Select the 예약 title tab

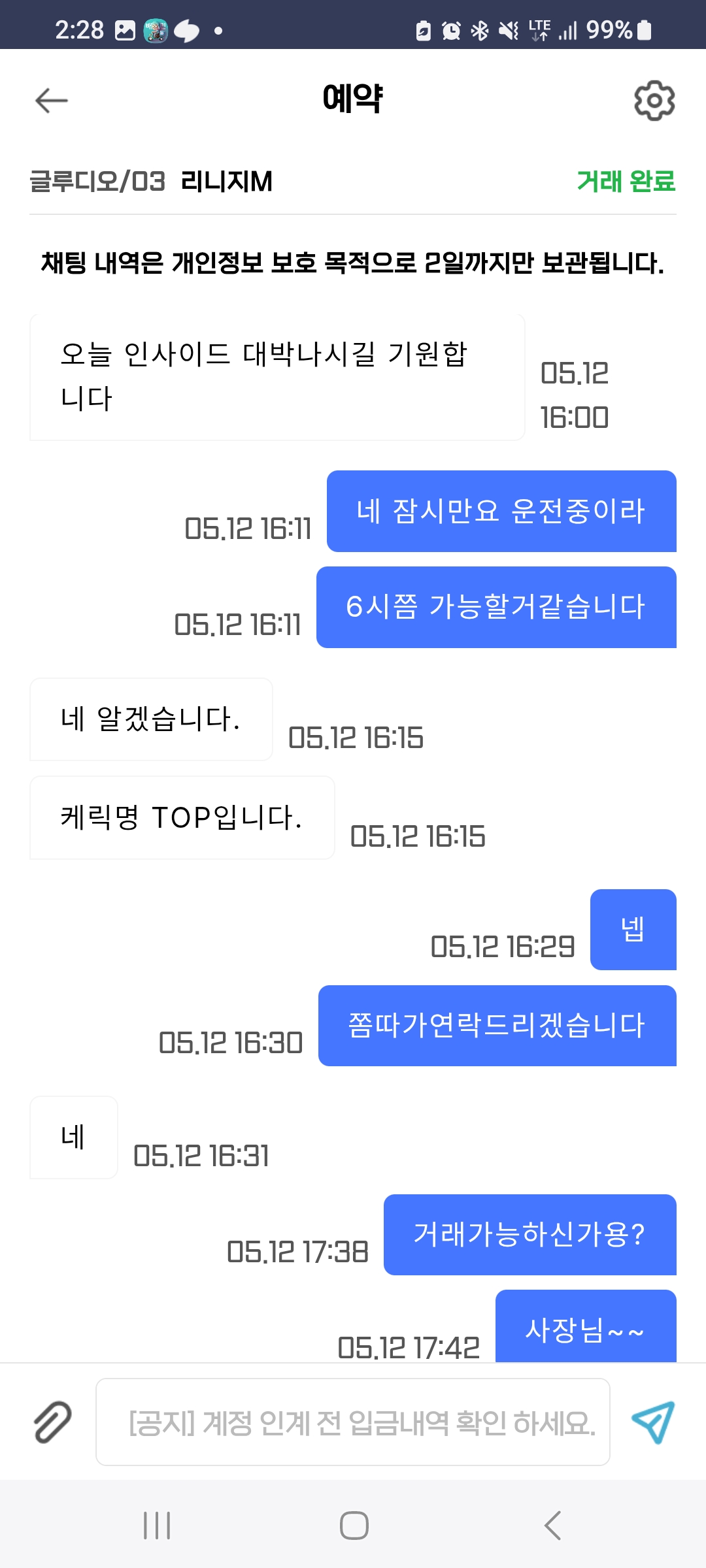point(353,98)
